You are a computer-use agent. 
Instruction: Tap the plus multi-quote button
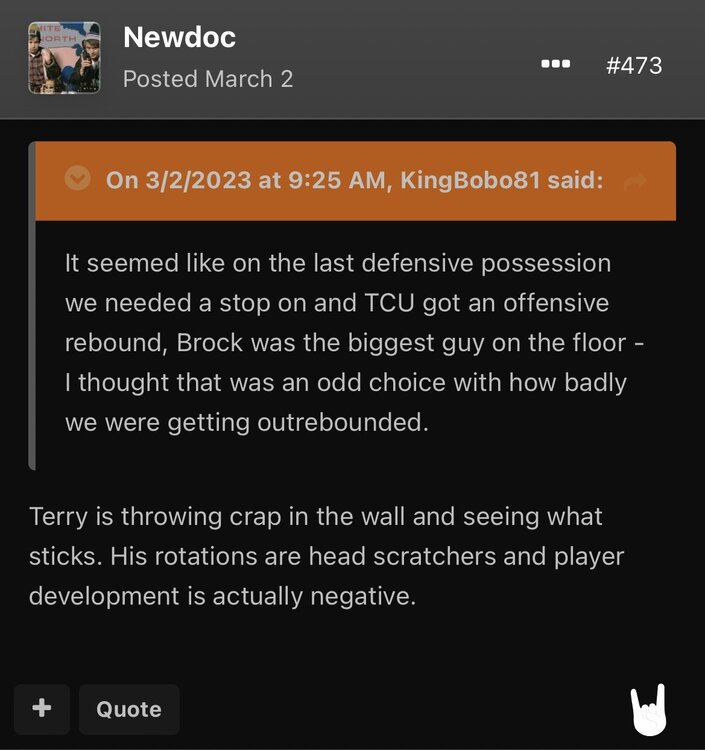pyautogui.click(x=41, y=709)
